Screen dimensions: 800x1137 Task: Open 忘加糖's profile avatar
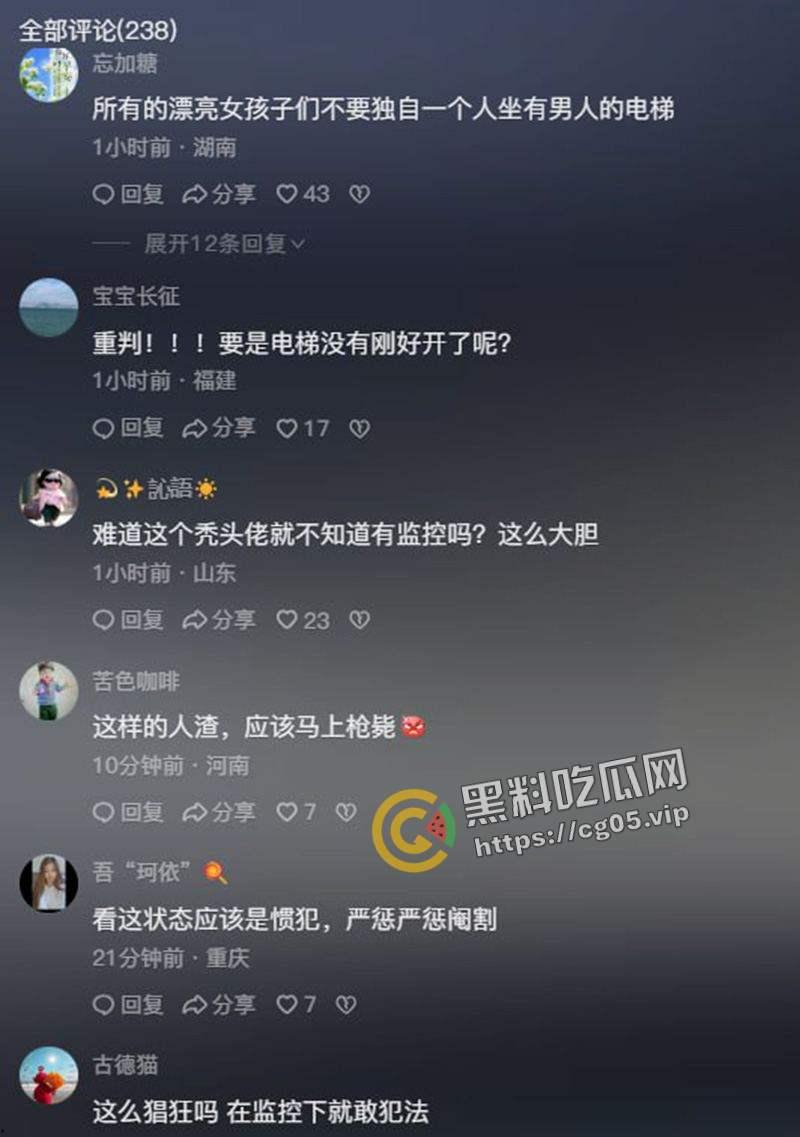[48, 74]
